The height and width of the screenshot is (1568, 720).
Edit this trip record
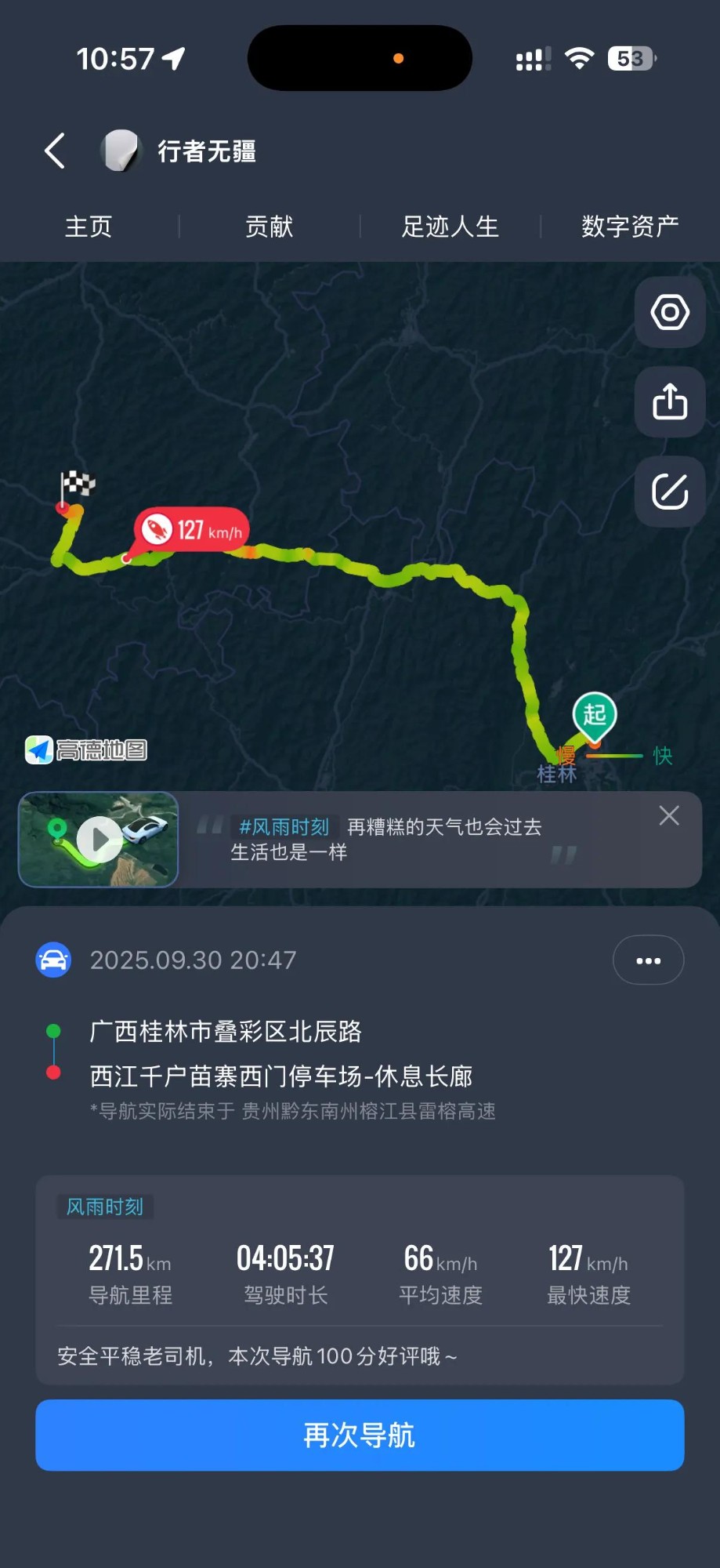point(670,492)
